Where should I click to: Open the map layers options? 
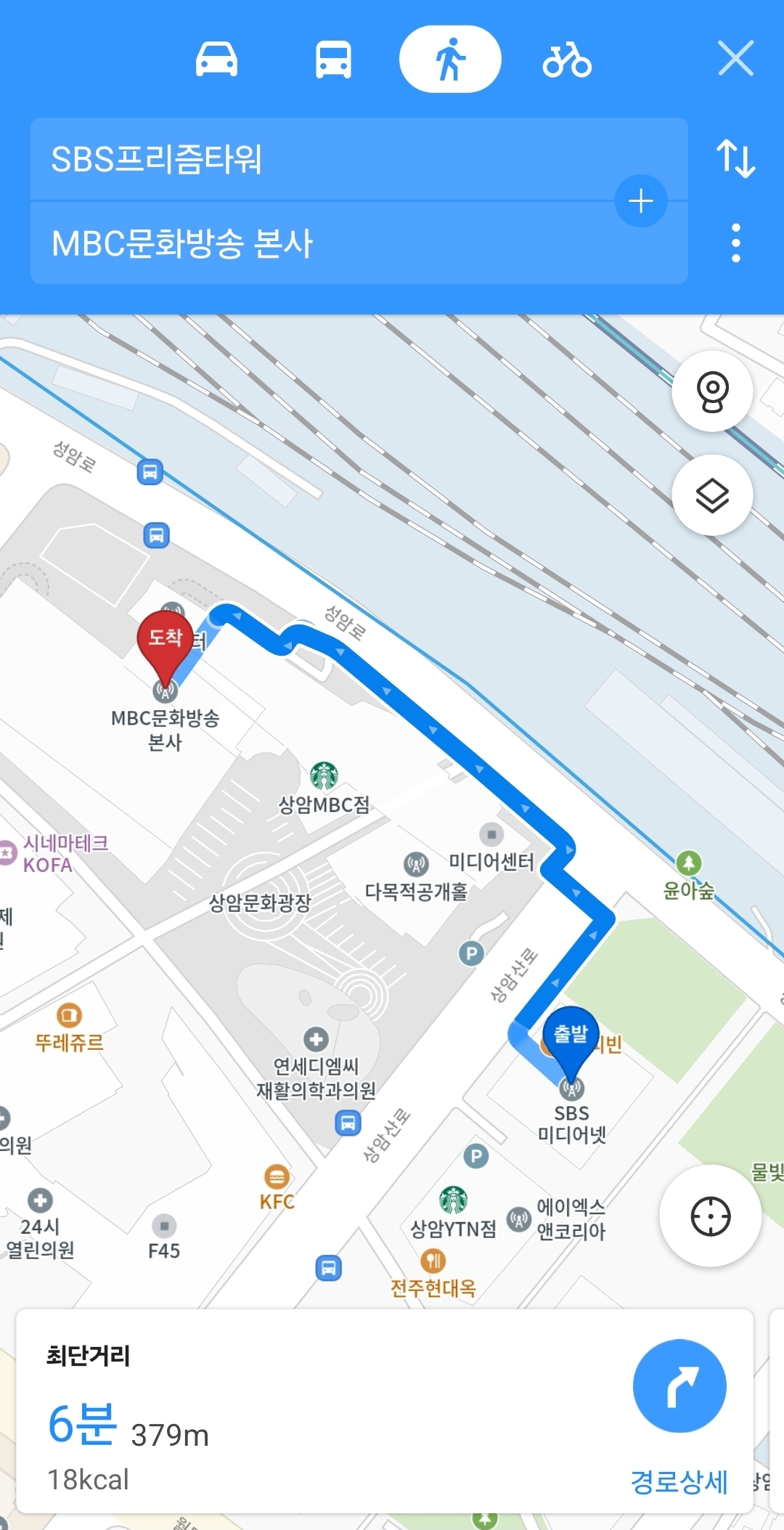pyautogui.click(x=712, y=495)
